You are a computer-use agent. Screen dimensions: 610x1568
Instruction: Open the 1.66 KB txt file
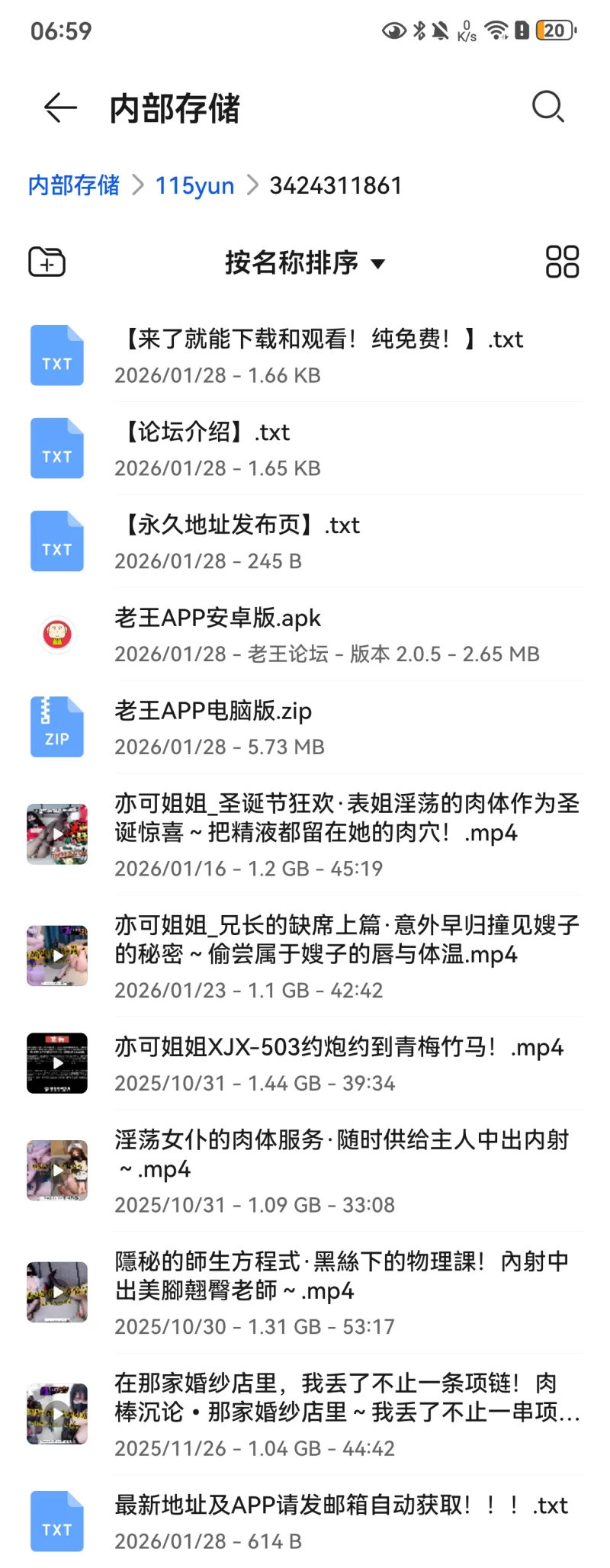pyautogui.click(x=320, y=356)
